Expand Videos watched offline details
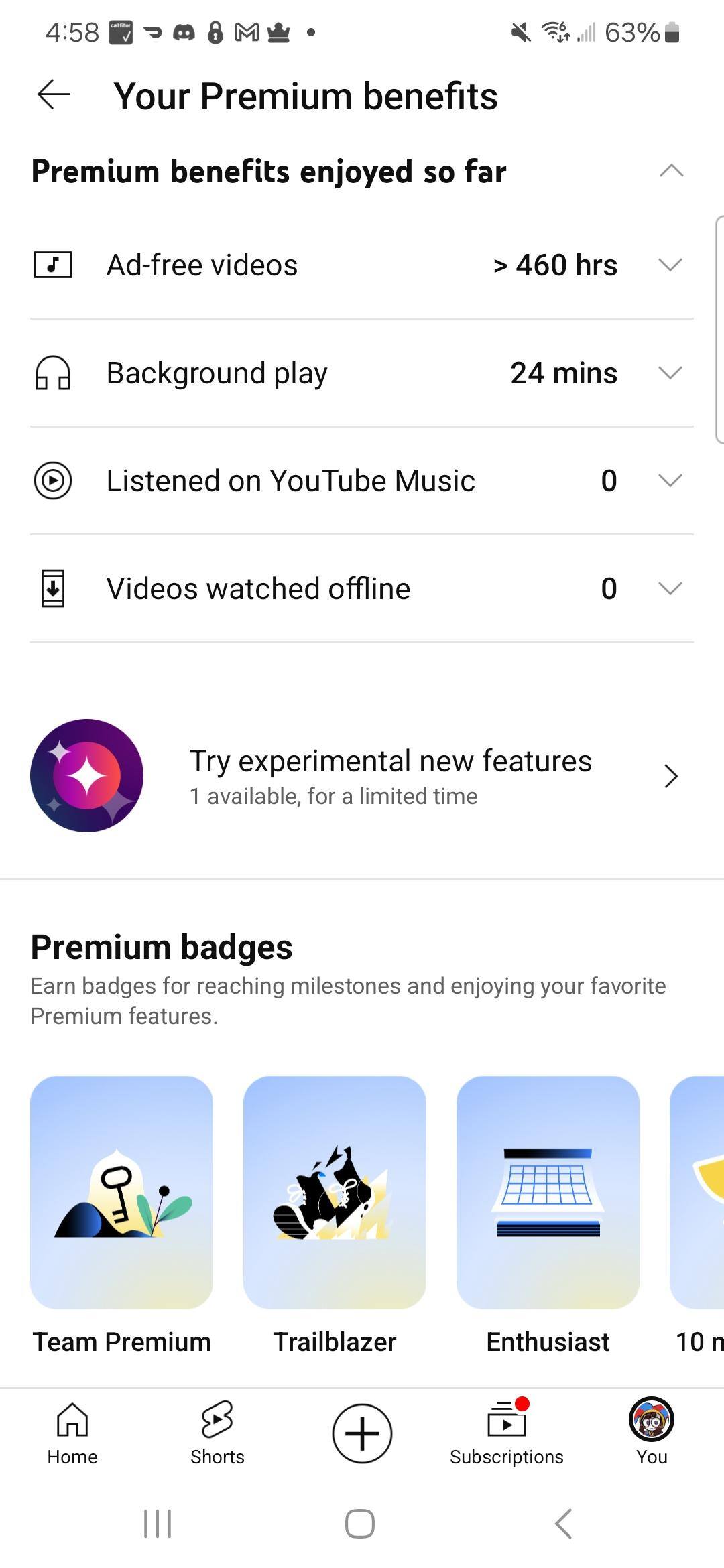This screenshot has width=724, height=1568. pos(670,589)
